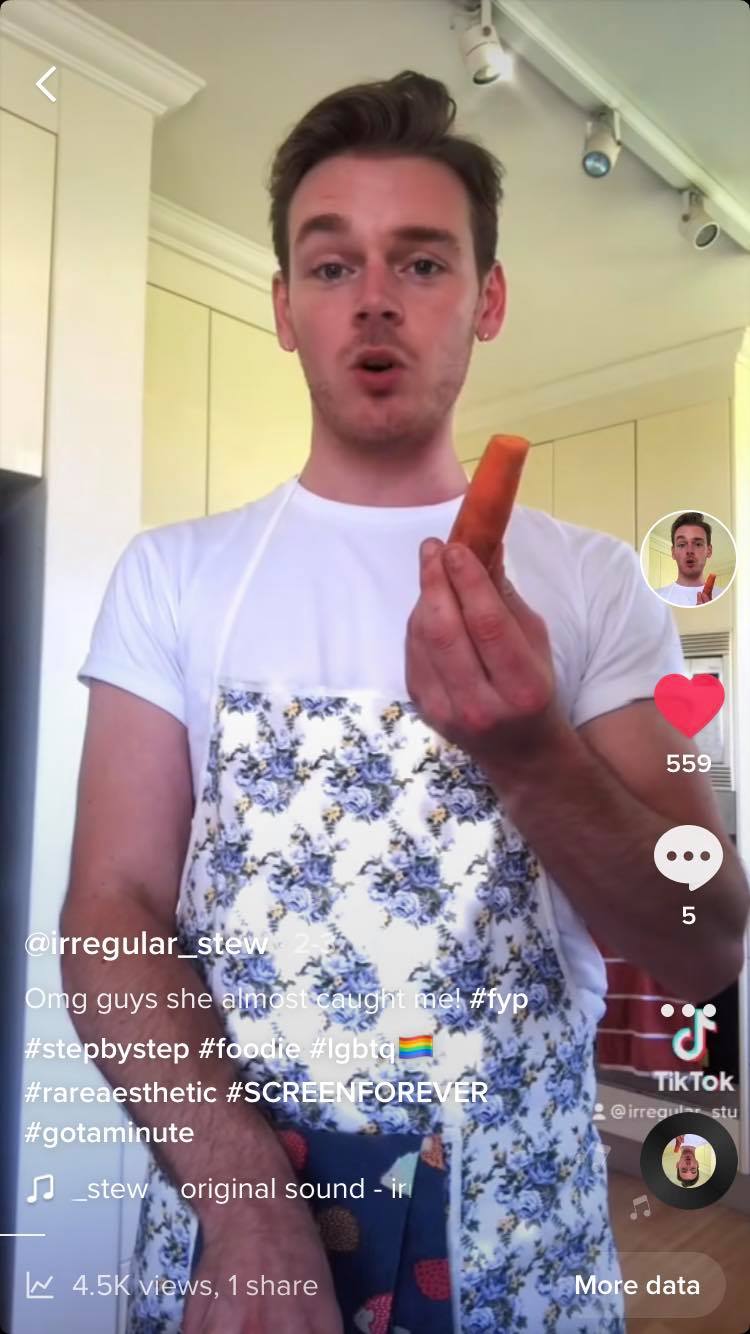Screen dimensions: 750x1334
Task: Open the #SCREENFOREVER hashtag
Action: coord(357,1092)
